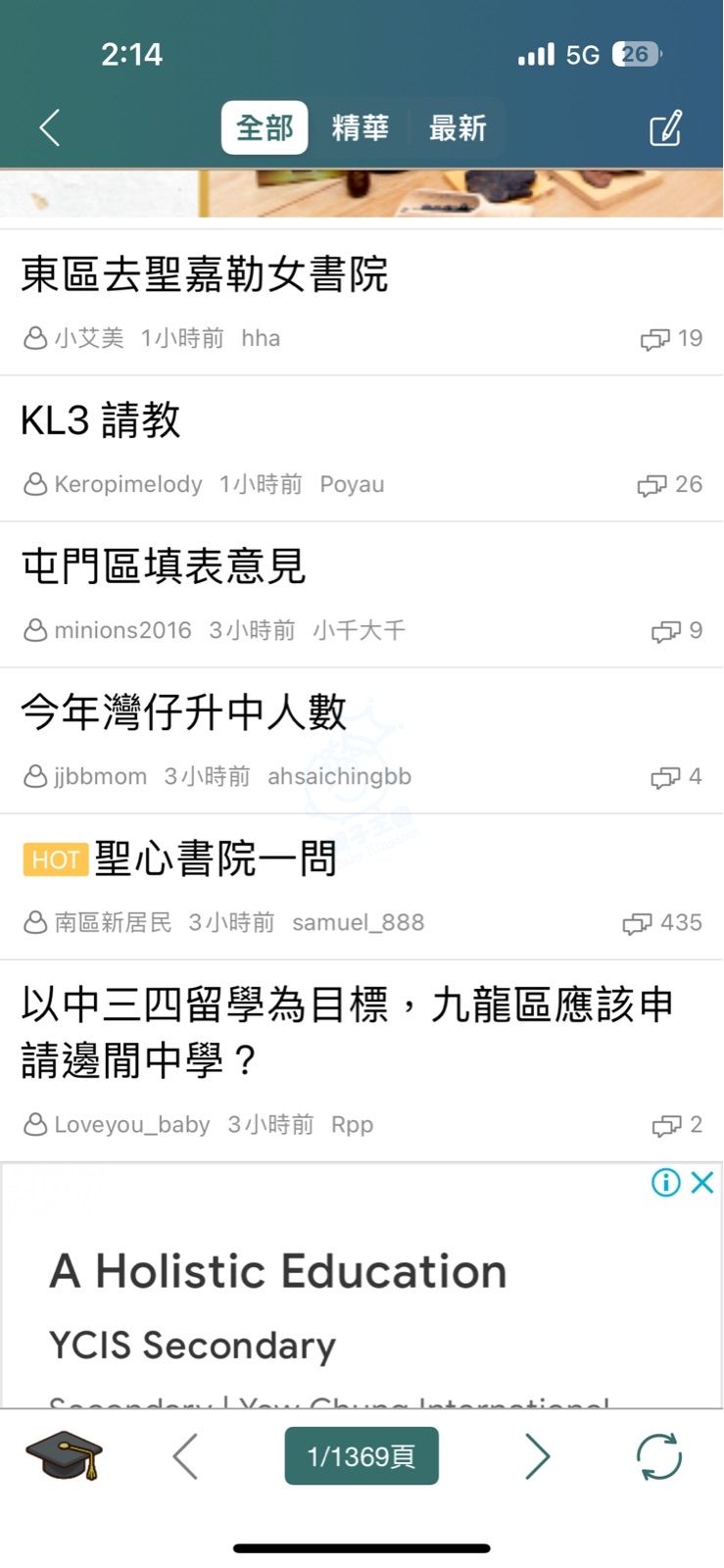The image size is (724, 1568).
Task: Open the thread 今年灣仔升中人數
Action: point(184,712)
